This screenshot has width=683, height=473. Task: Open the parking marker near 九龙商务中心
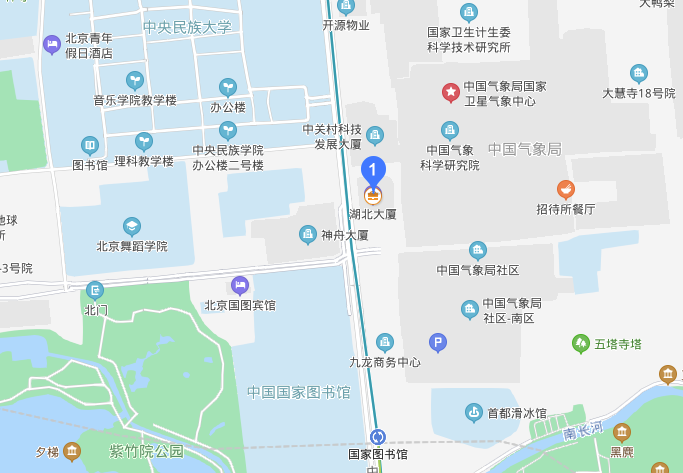(437, 343)
